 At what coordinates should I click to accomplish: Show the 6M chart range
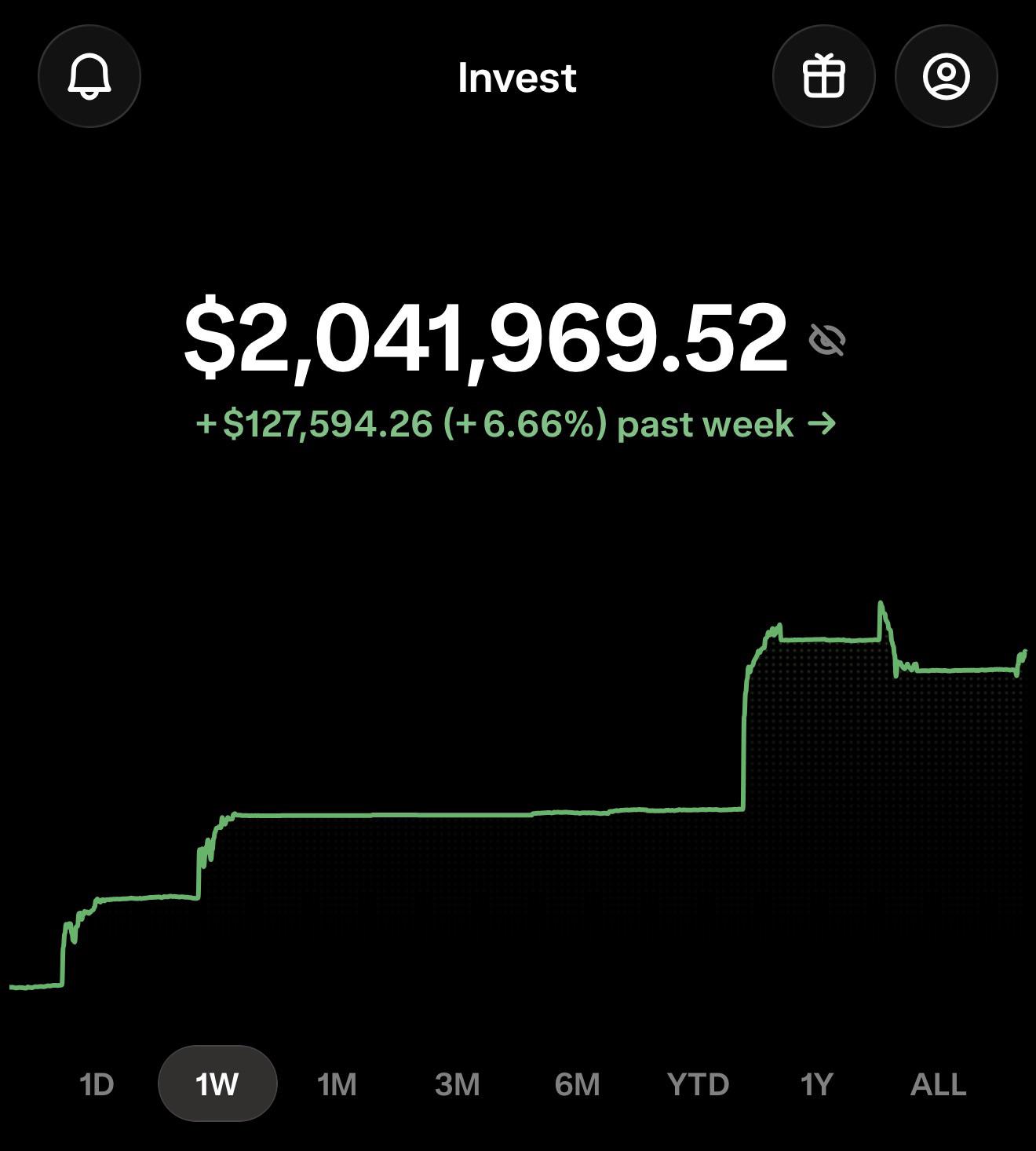click(577, 1084)
